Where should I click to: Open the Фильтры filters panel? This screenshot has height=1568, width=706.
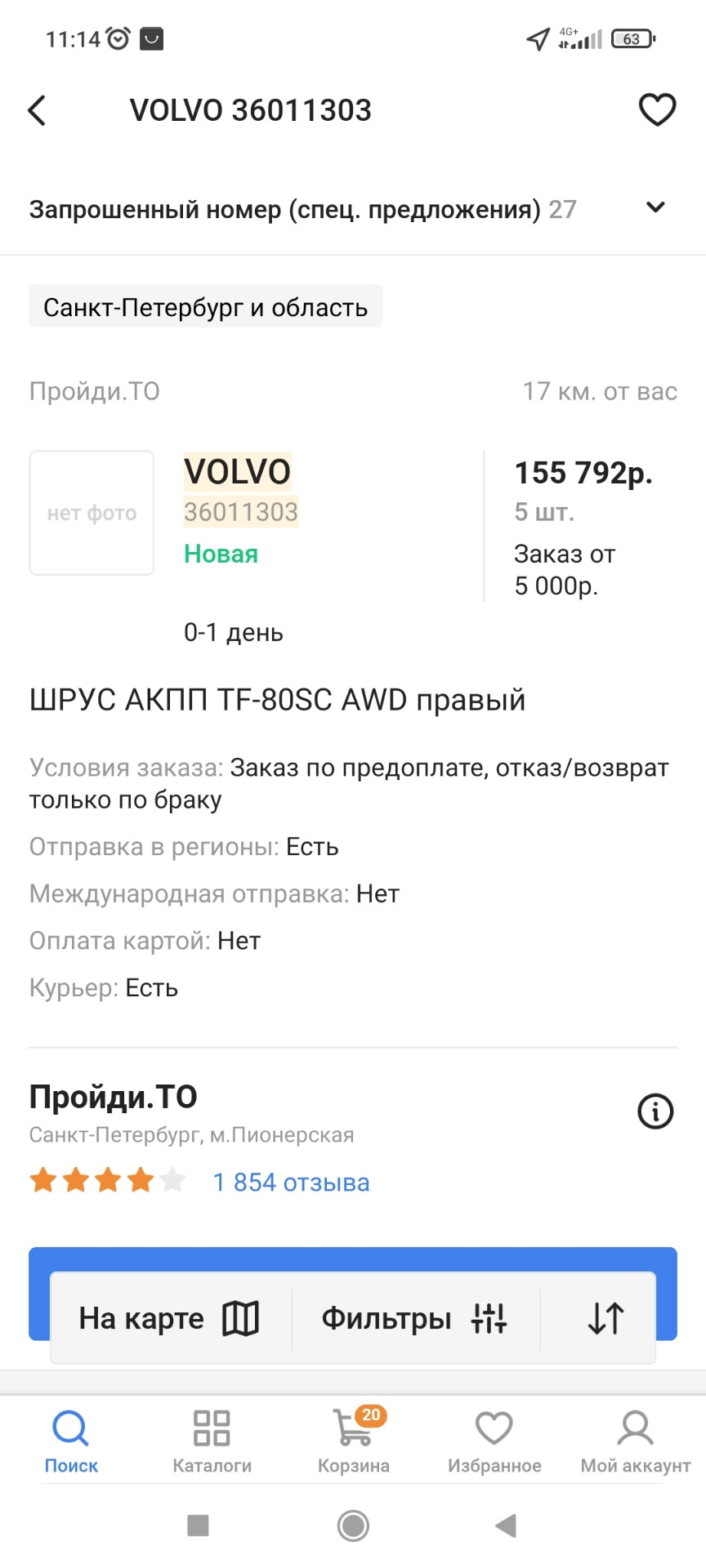point(414,1316)
